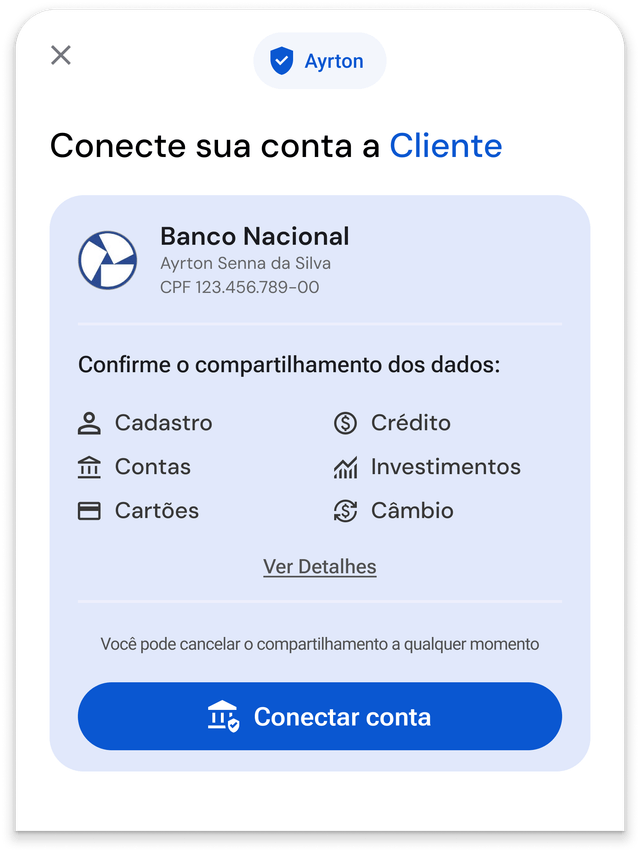Confirm with Conectar conta button
This screenshot has width=640, height=852.
pyautogui.click(x=320, y=716)
